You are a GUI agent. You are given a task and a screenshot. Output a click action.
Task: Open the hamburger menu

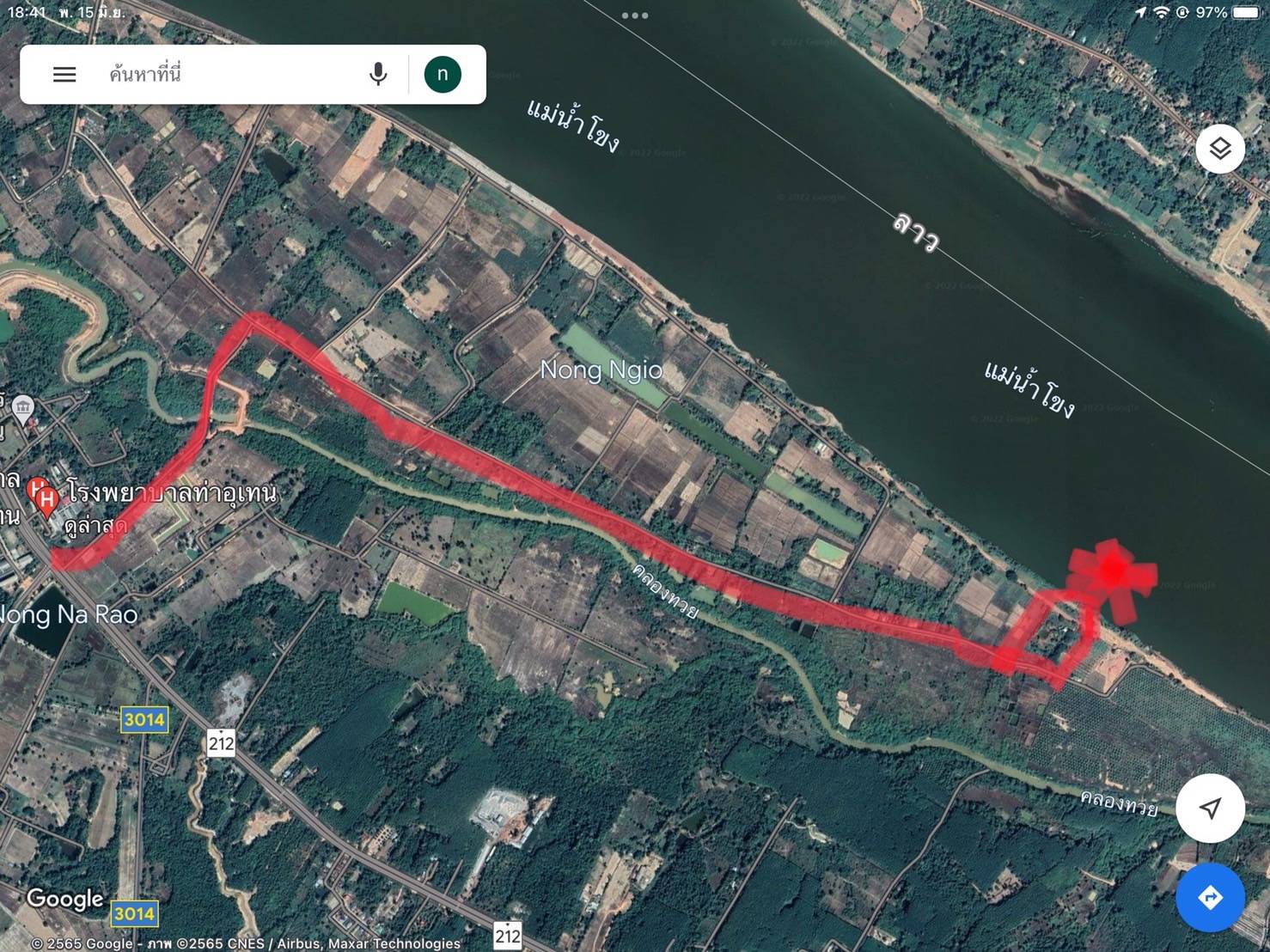[x=64, y=75]
